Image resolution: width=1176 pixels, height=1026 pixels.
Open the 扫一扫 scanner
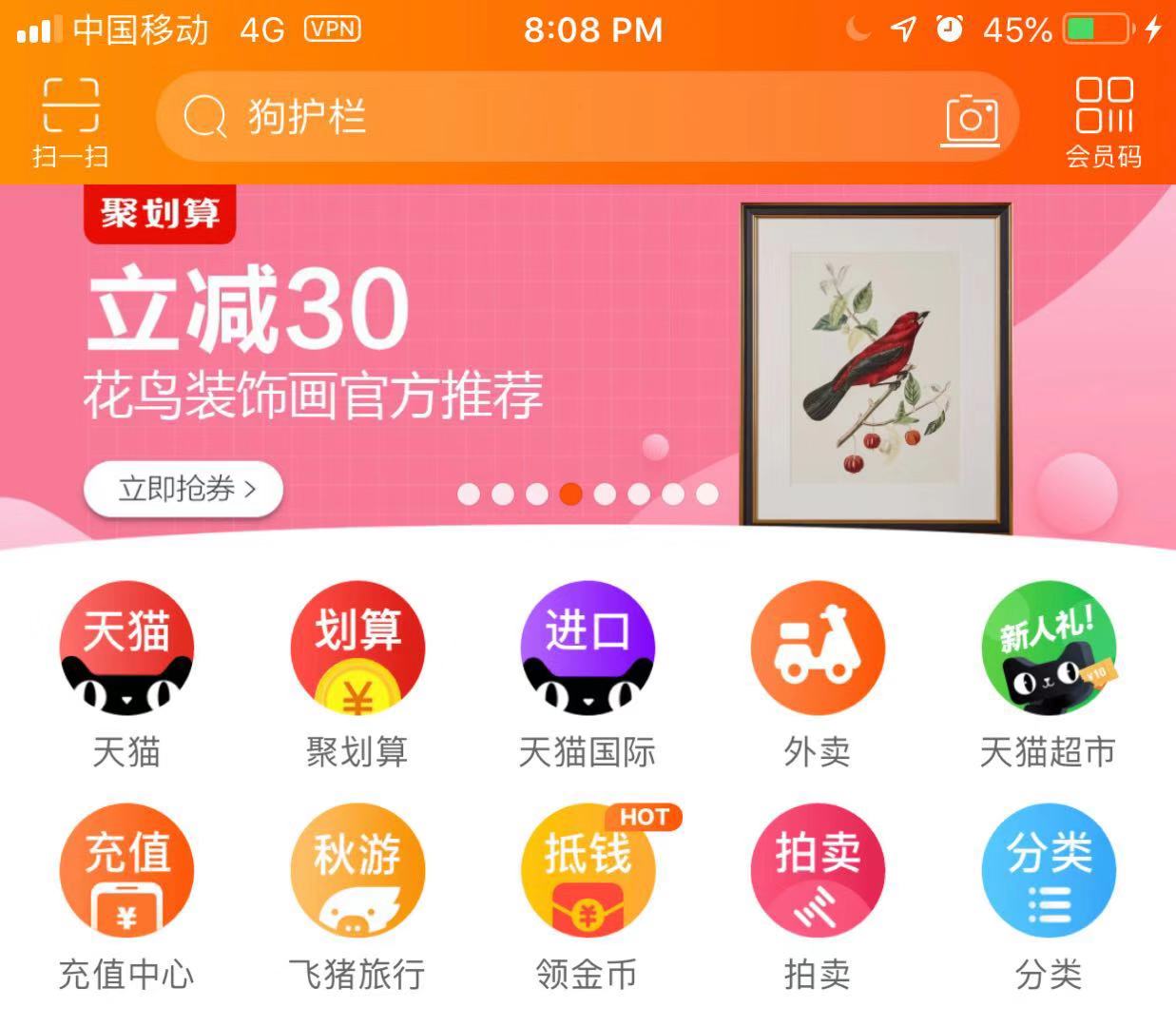pyautogui.click(x=70, y=121)
